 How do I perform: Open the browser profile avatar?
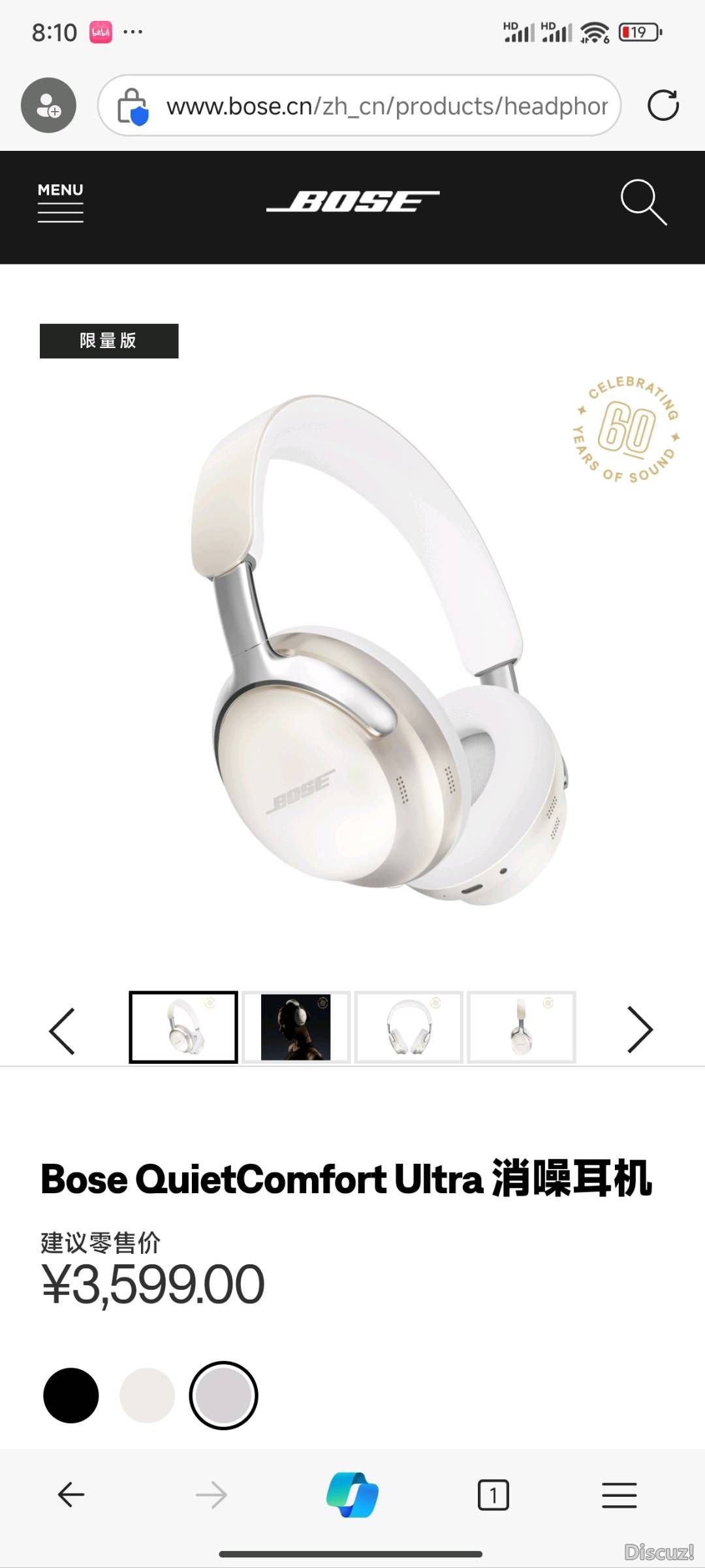[x=48, y=106]
